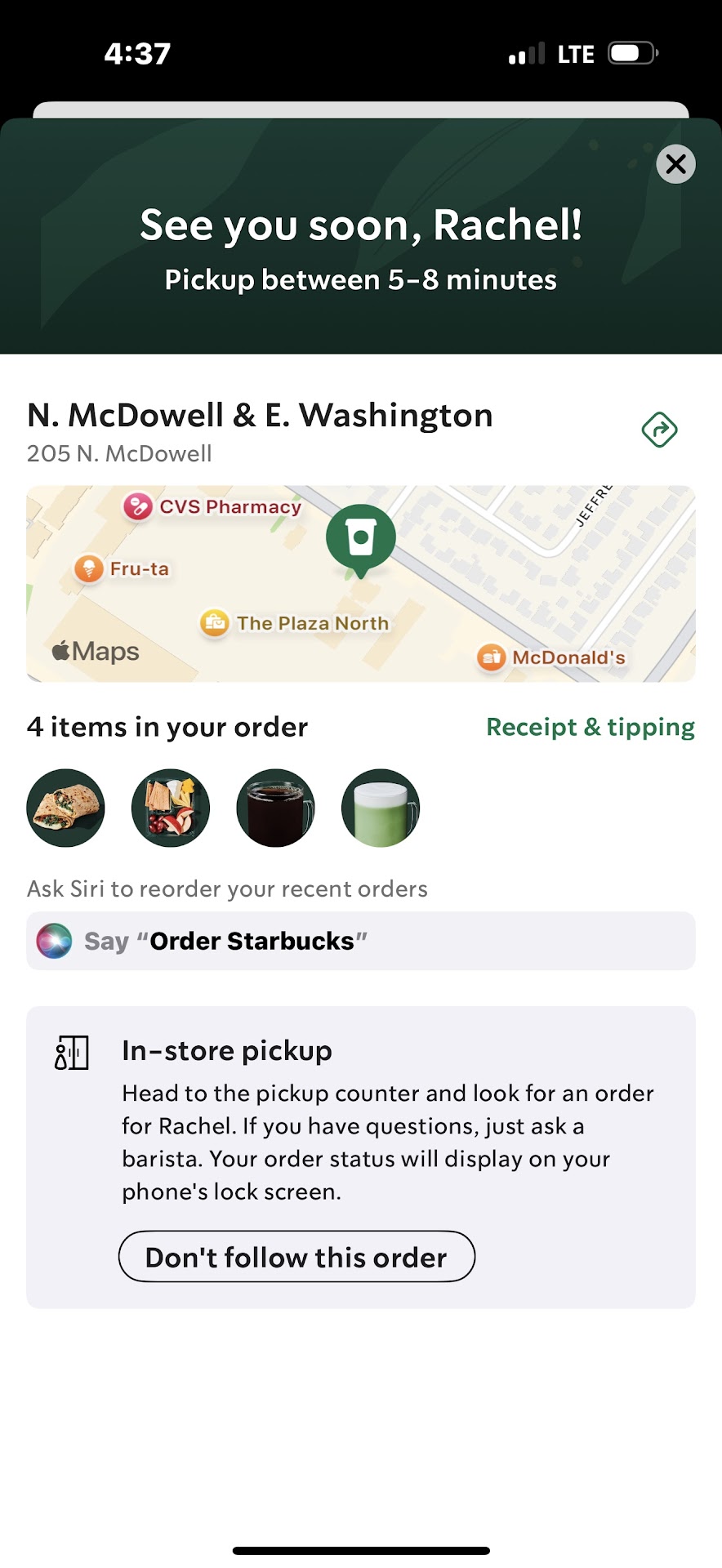Open the store location map

click(360, 583)
